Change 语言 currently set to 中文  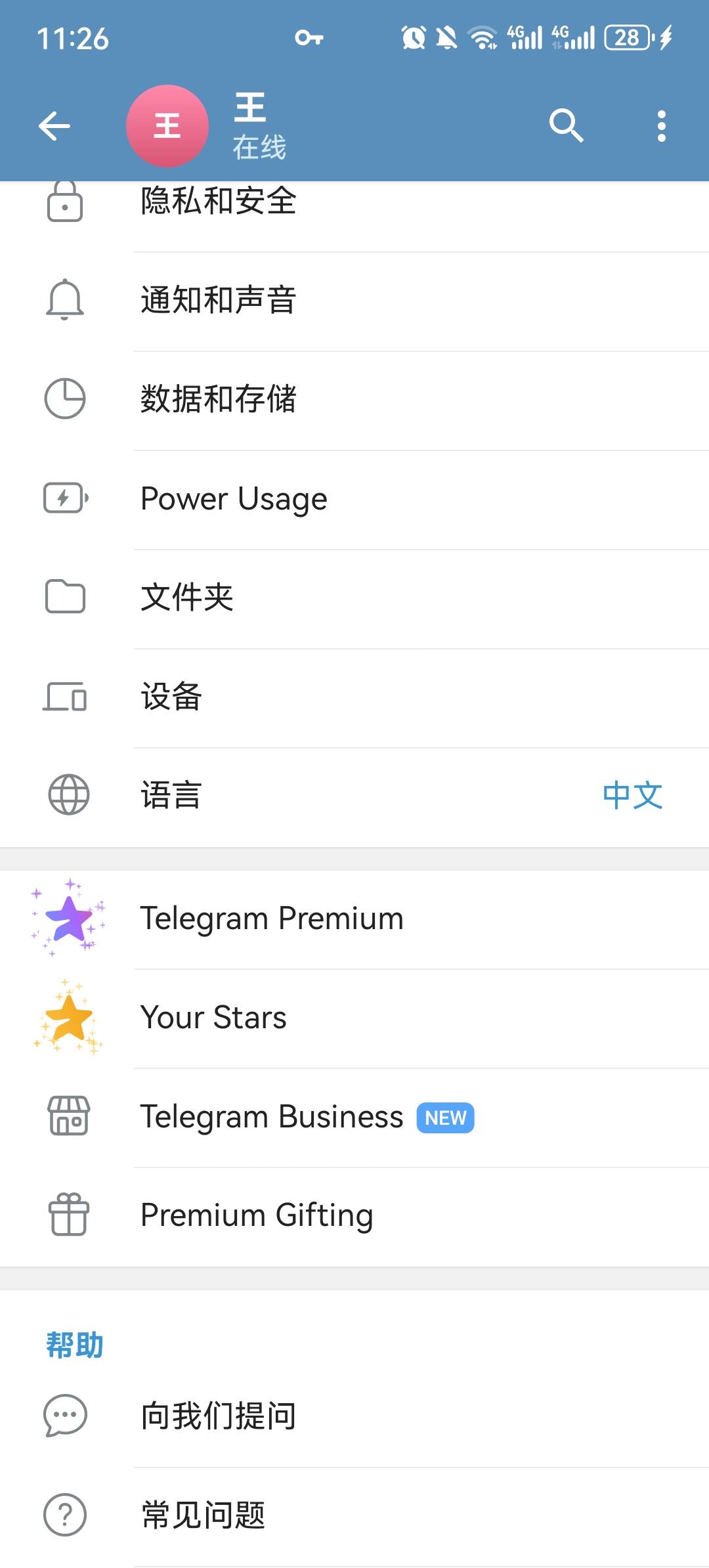(354, 797)
